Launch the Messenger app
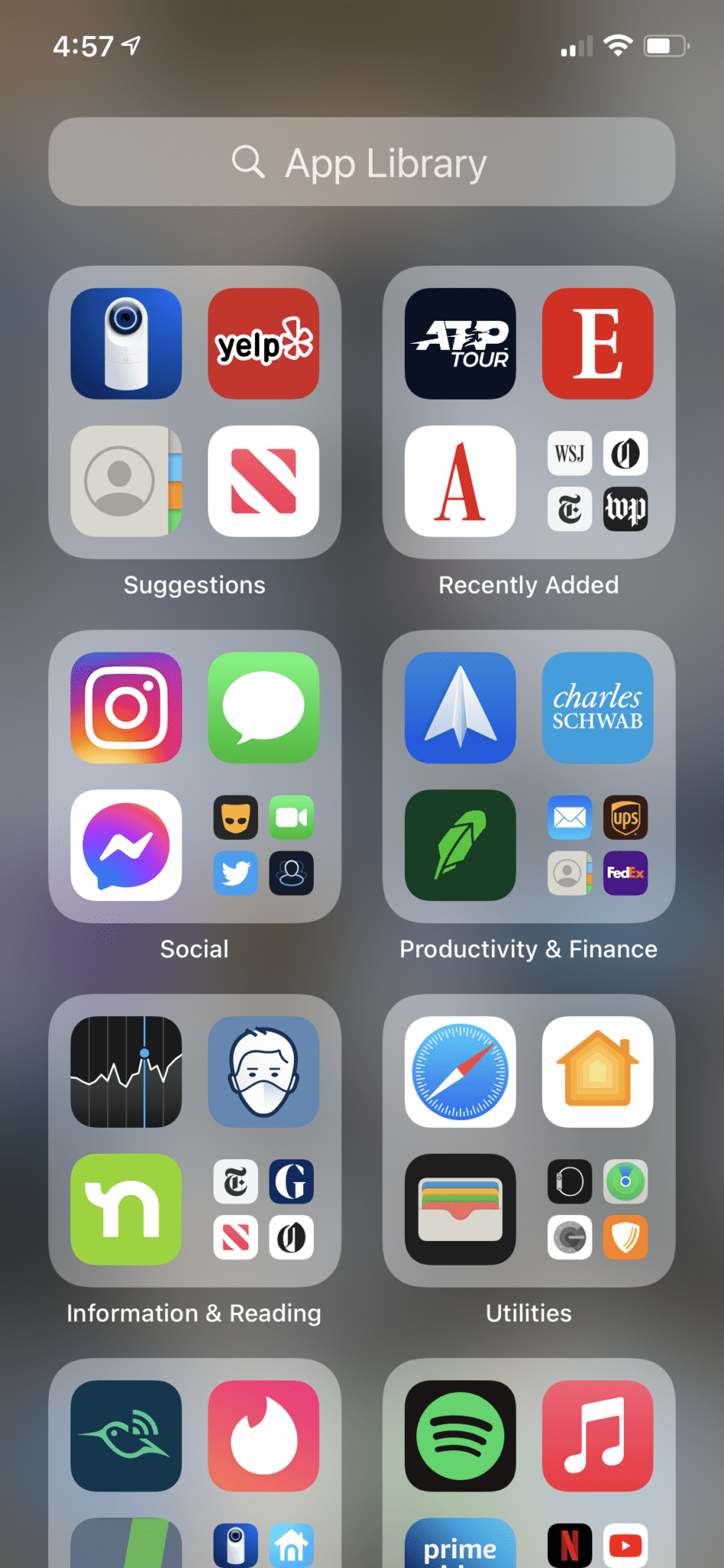The height and width of the screenshot is (1568, 724). [126, 845]
